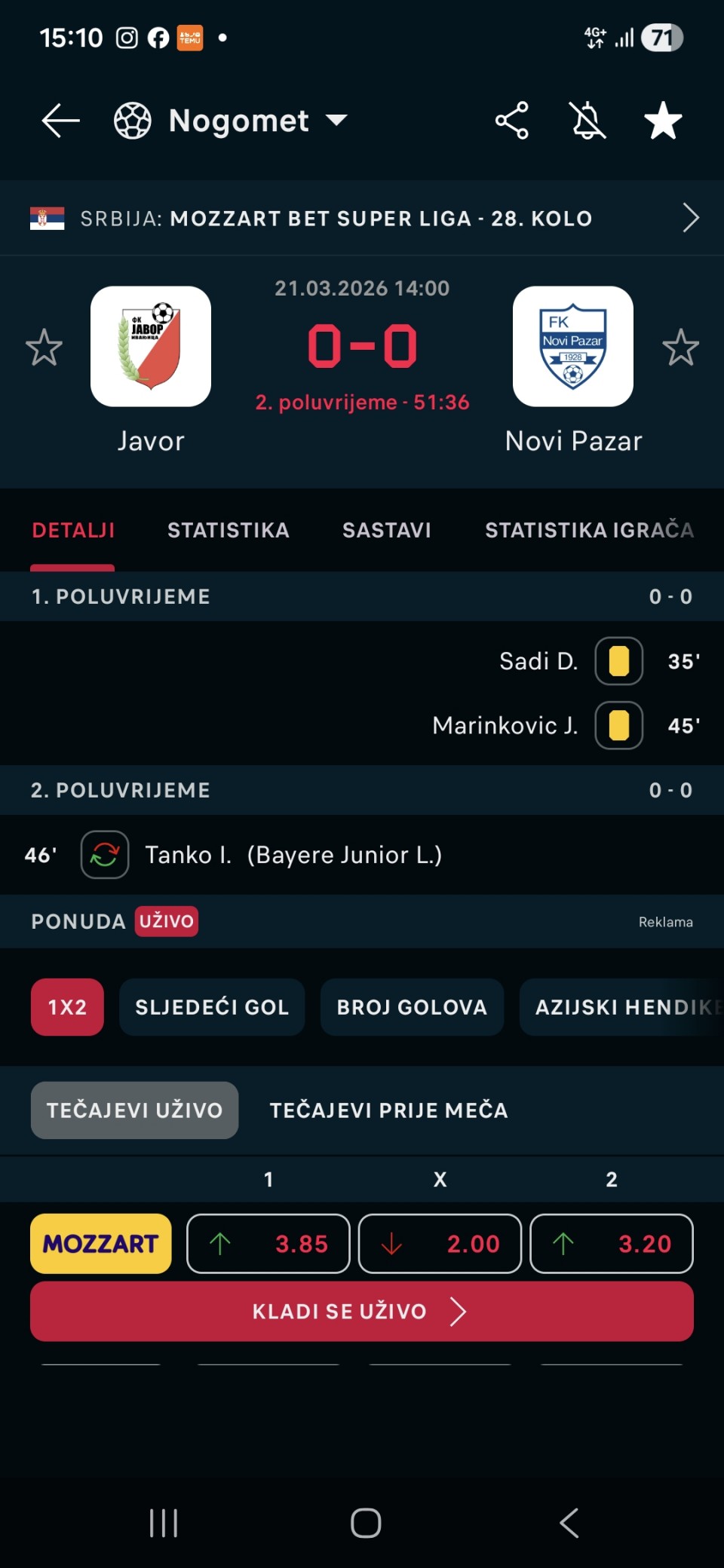This screenshot has width=724, height=1568.
Task: Open Mozzart Bet Super Liga league page
Action: [362, 219]
